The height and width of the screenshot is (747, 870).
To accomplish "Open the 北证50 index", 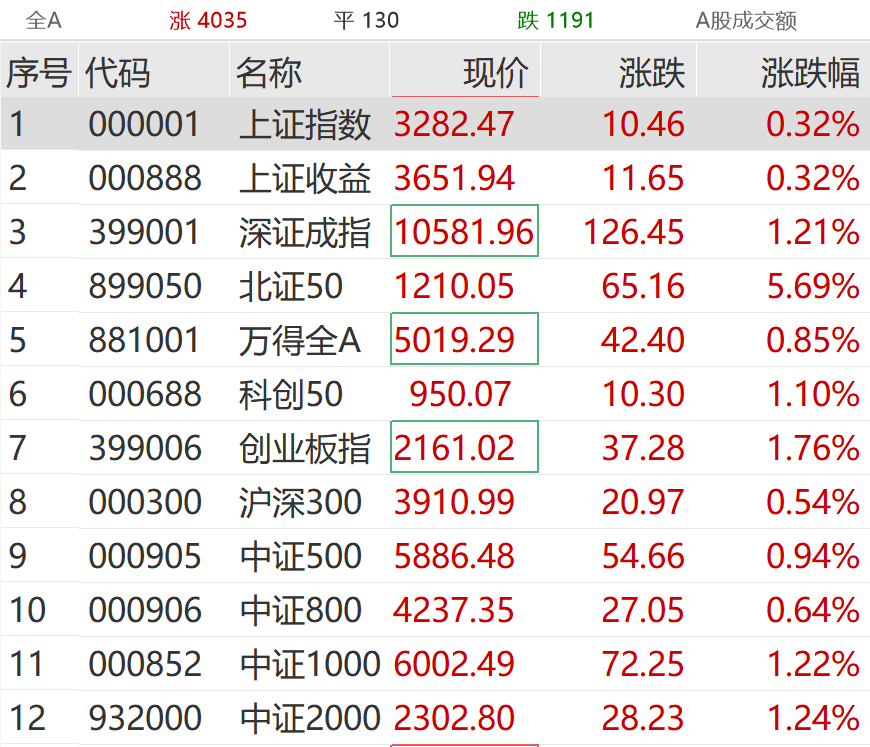I will 291,286.
